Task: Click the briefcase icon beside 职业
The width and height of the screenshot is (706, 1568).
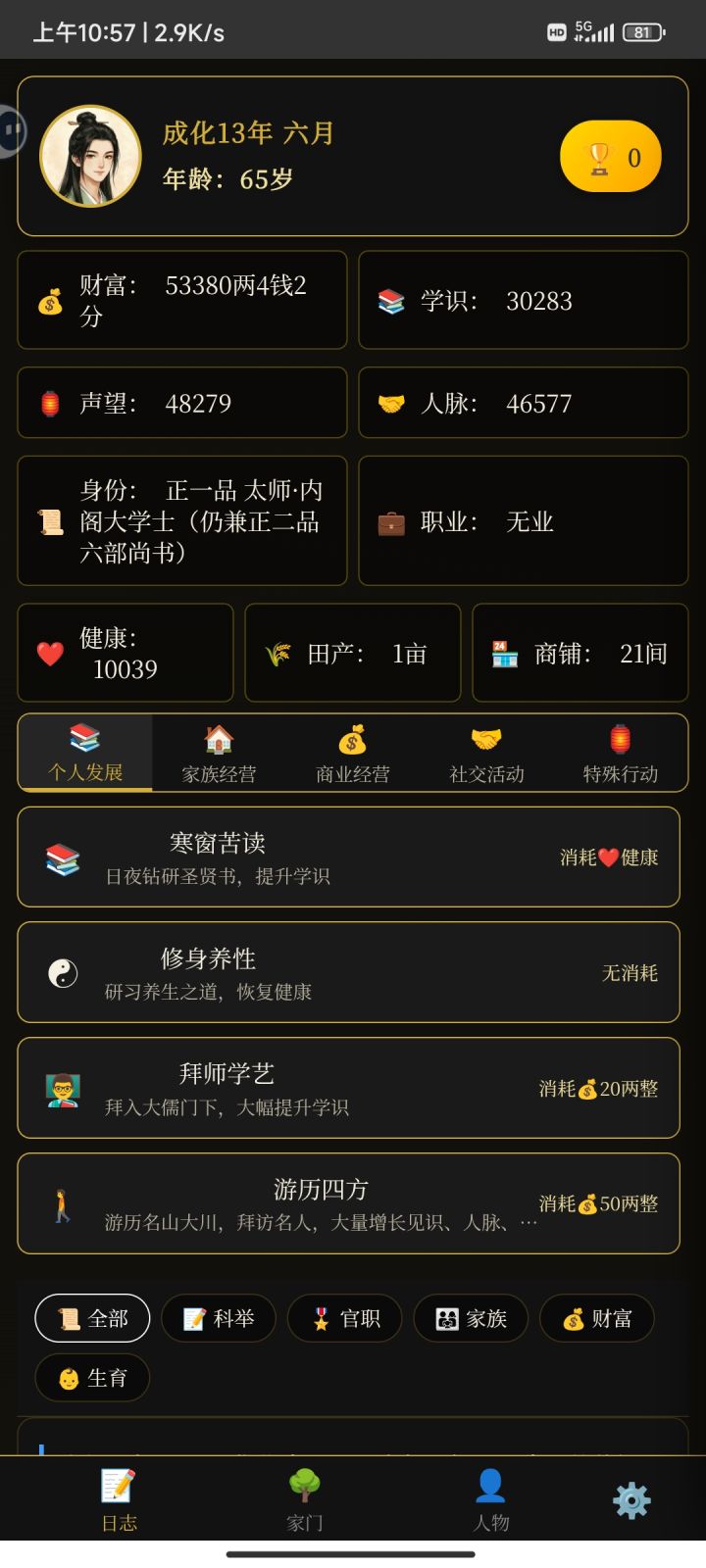Action: [394, 522]
